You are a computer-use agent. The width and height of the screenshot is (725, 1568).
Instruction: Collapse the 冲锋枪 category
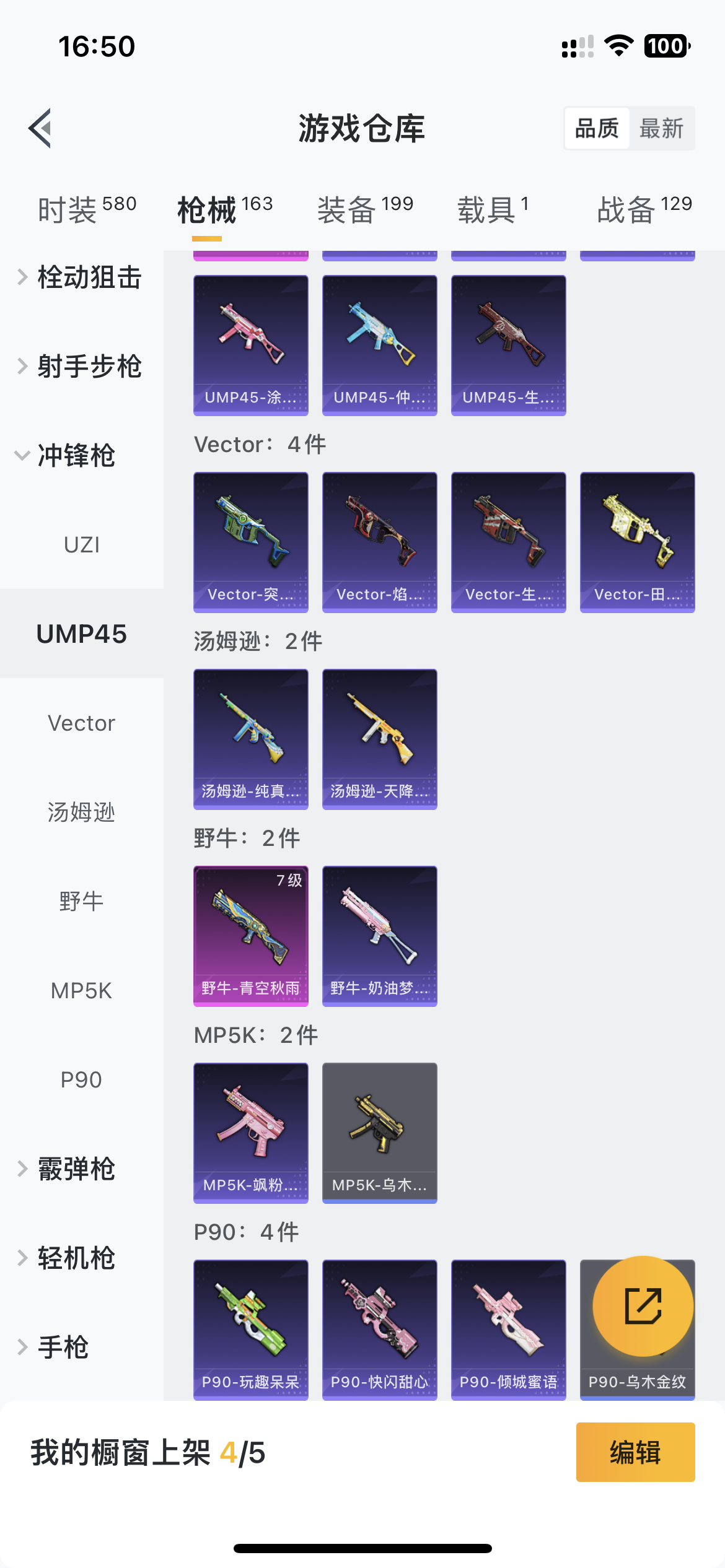click(x=74, y=455)
